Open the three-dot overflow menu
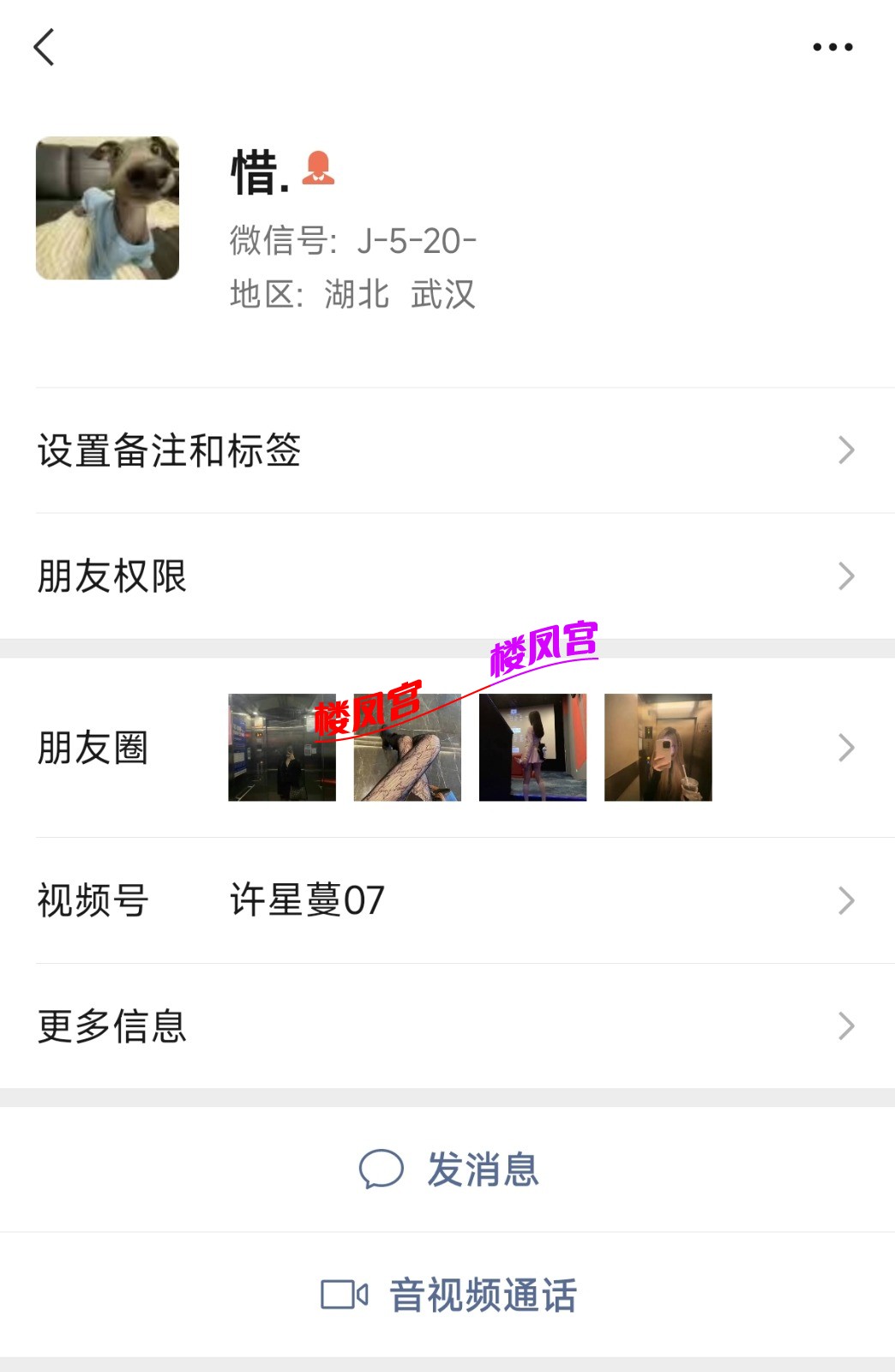This screenshot has height=1372, width=895. tap(832, 47)
